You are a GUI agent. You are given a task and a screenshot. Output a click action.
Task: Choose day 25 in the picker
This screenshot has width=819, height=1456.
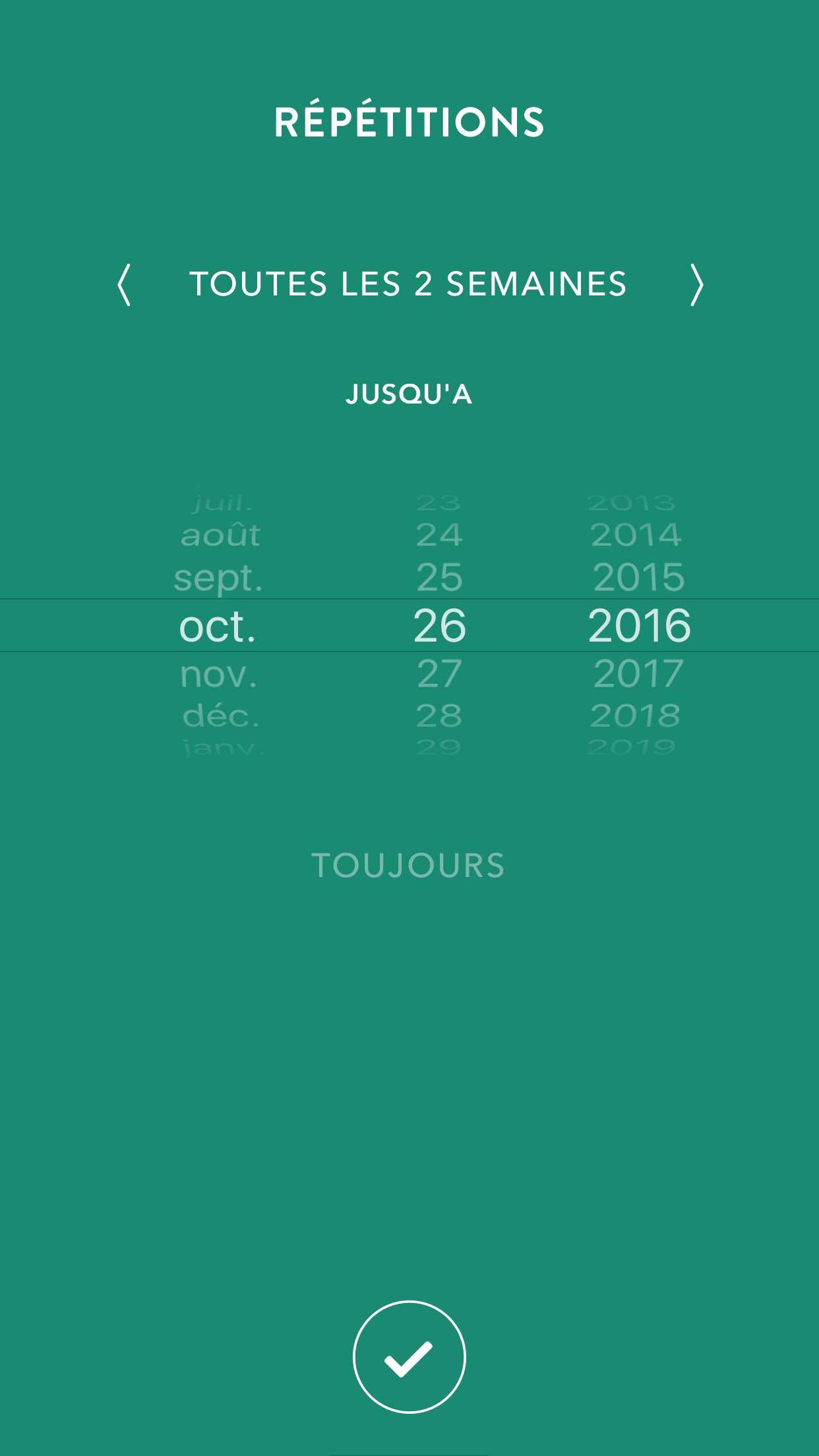coord(439,577)
